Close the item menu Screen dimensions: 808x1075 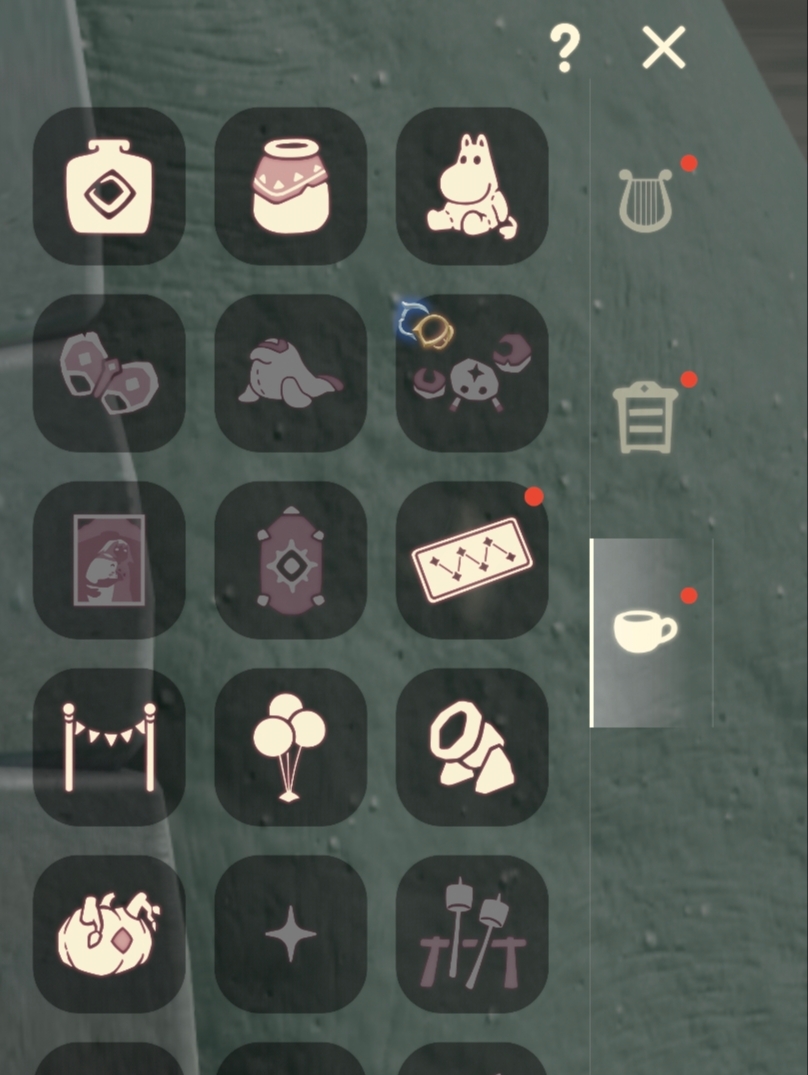[663, 48]
